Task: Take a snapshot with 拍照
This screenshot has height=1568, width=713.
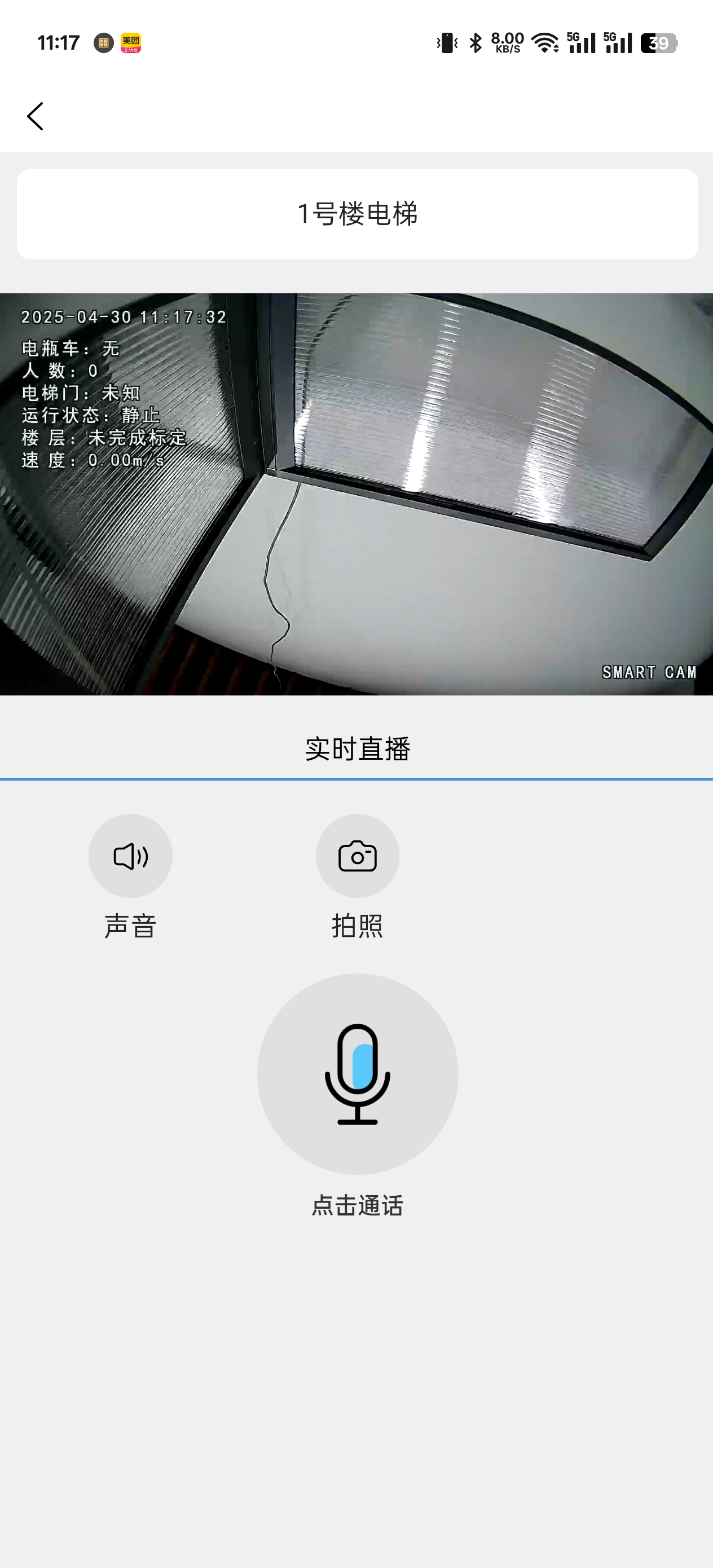Action: [358, 856]
